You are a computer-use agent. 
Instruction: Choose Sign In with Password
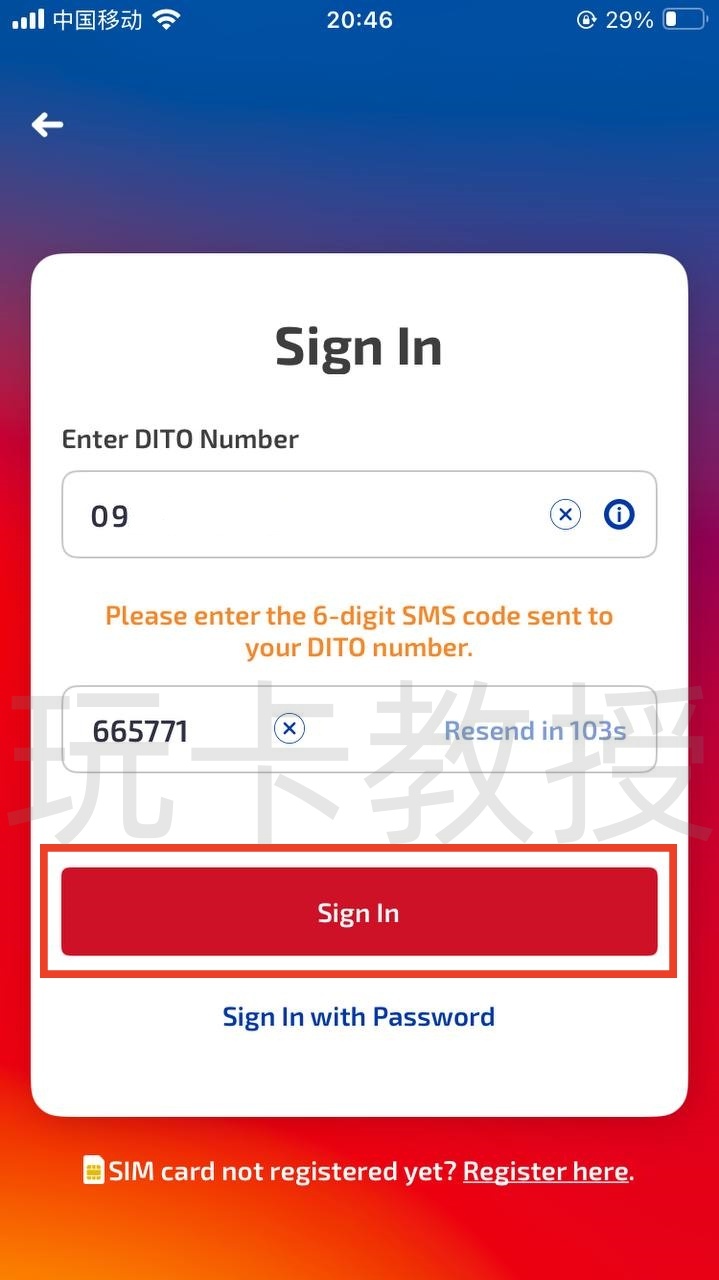[x=359, y=1017]
